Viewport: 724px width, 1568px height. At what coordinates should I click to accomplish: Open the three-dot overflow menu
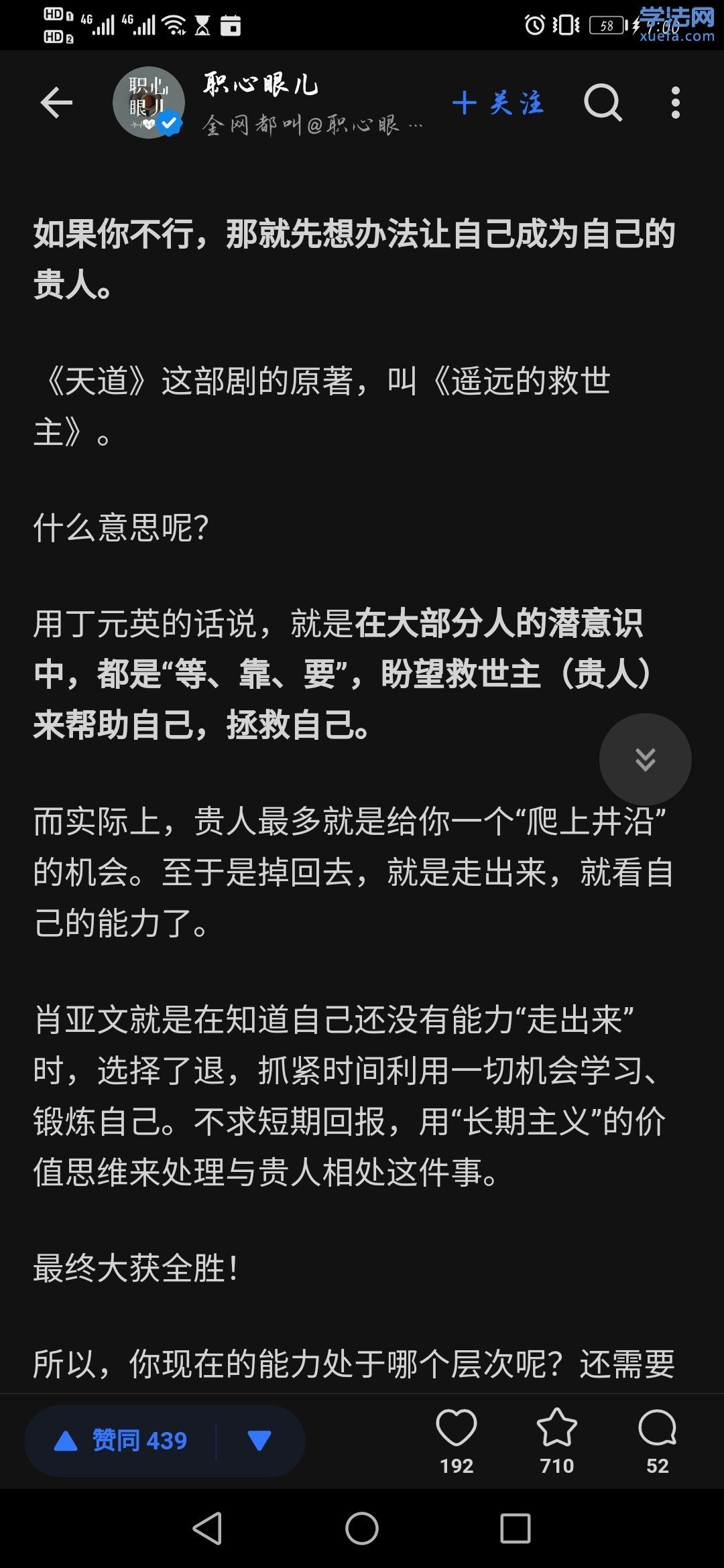tap(675, 103)
